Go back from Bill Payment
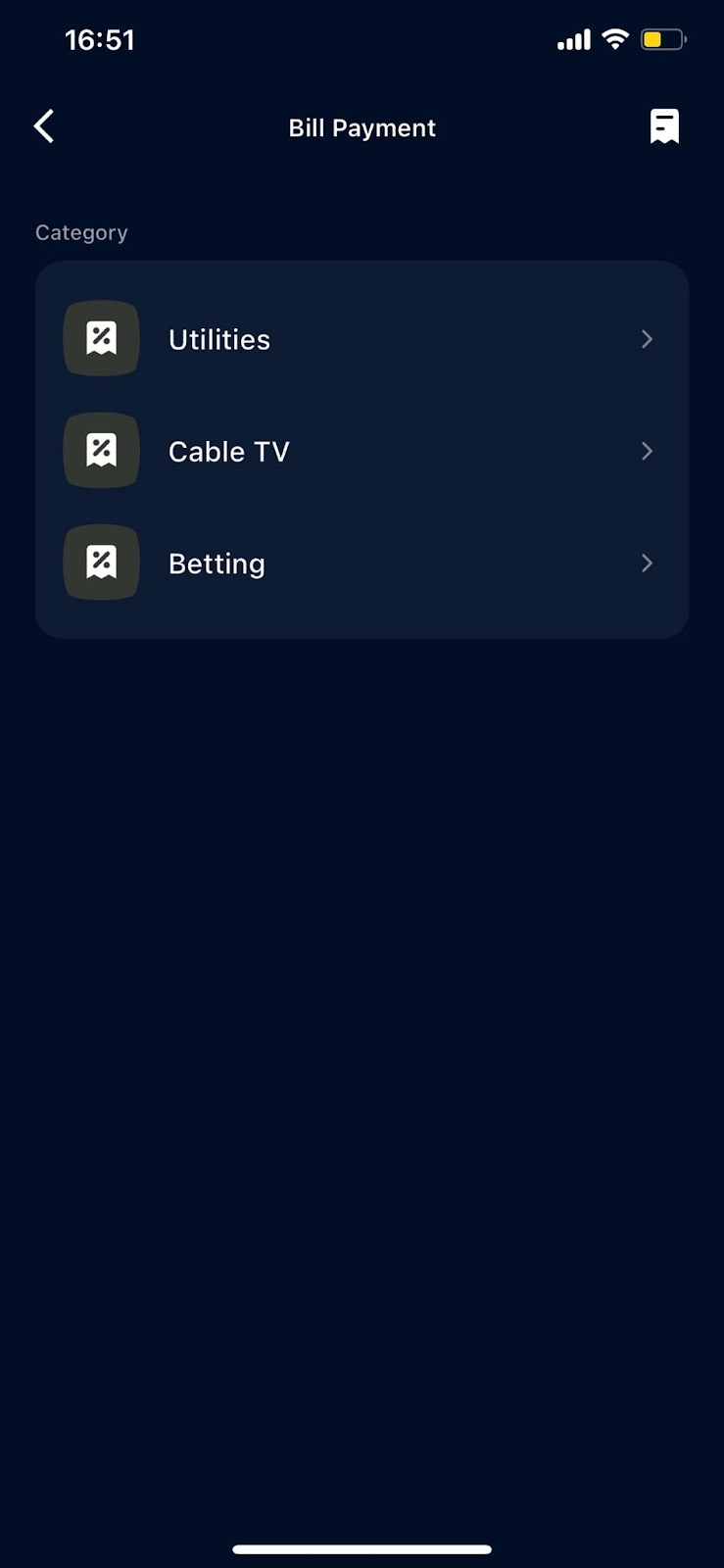The height and width of the screenshot is (1568, 724). pyautogui.click(x=44, y=126)
